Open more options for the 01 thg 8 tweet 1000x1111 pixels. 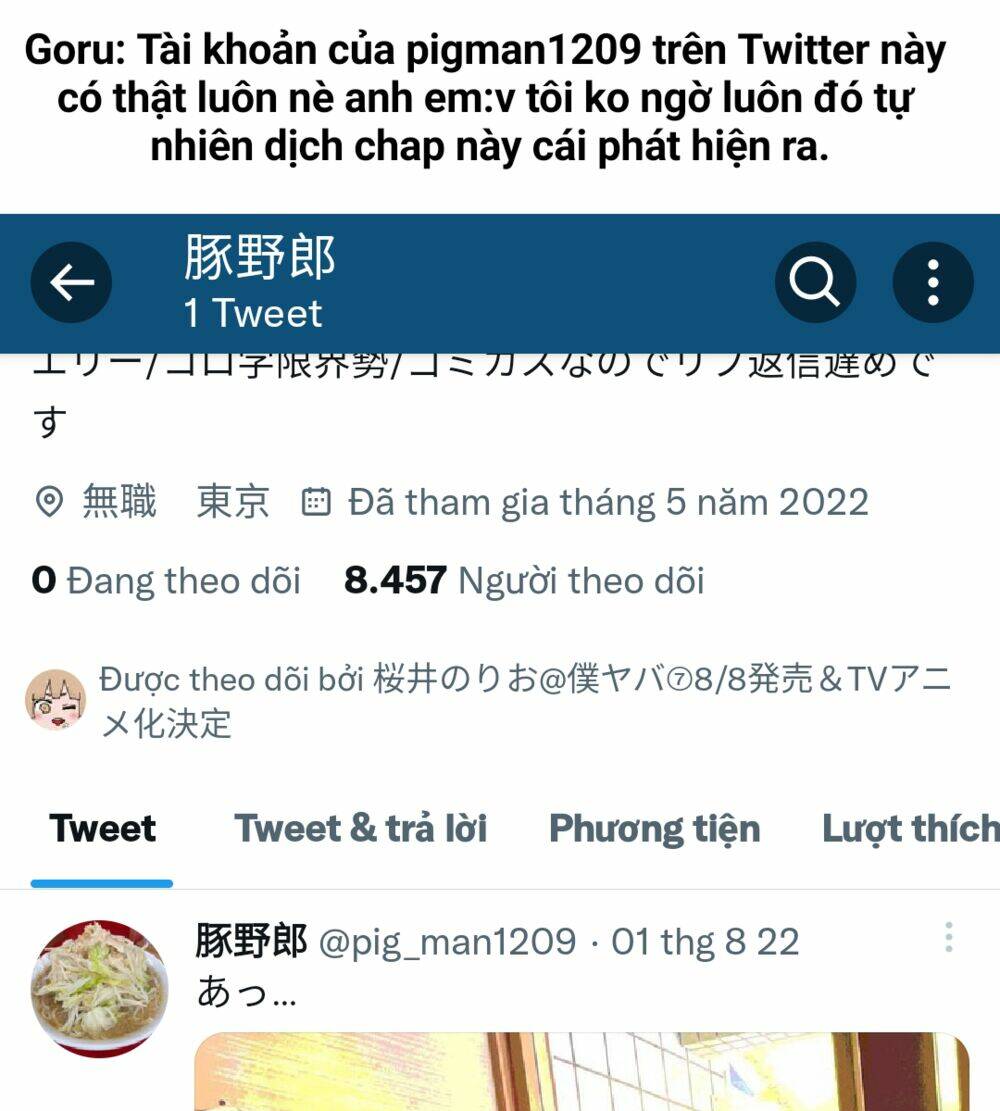[948, 938]
